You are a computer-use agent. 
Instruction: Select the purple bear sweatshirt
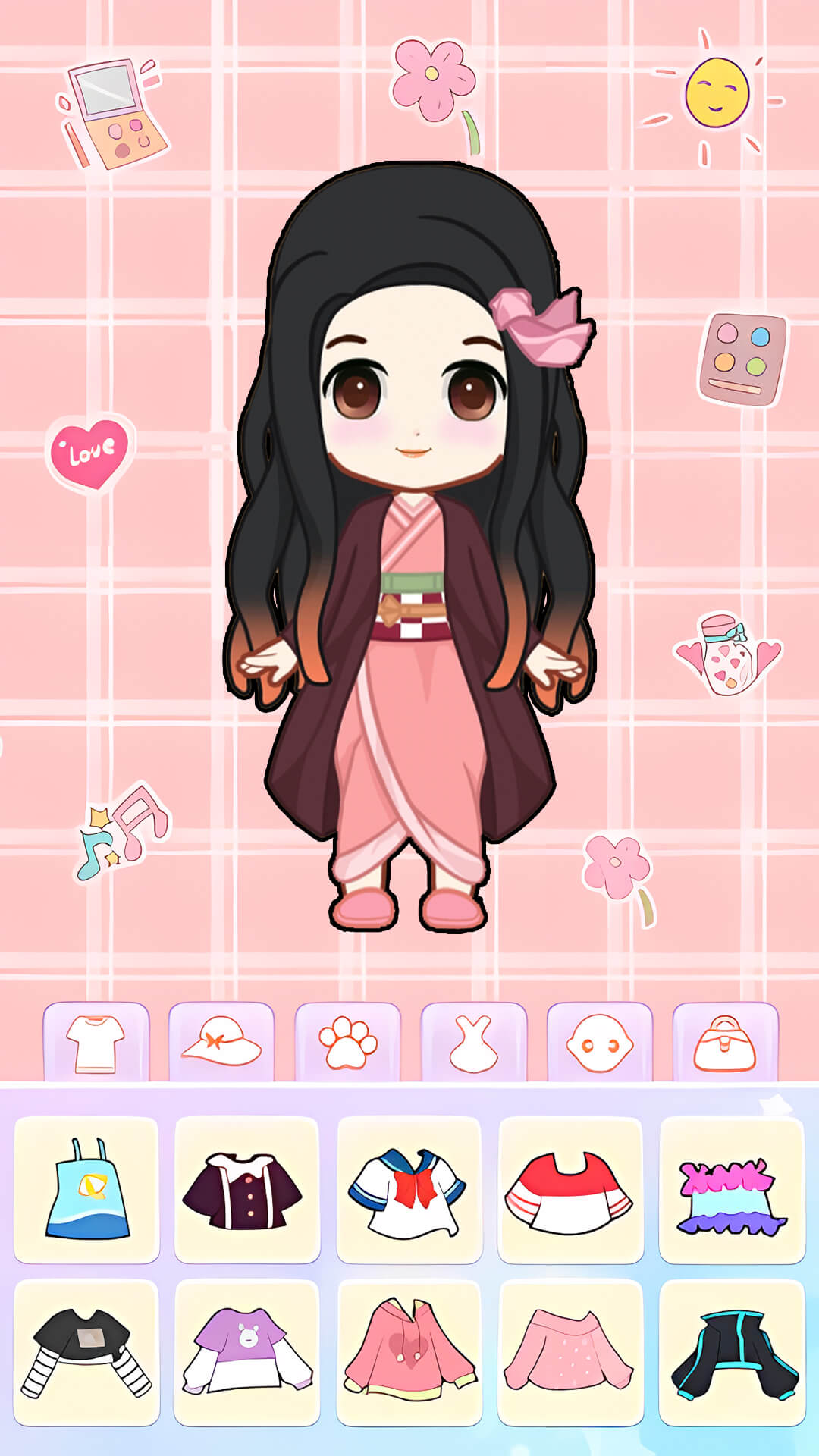pyautogui.click(x=247, y=1352)
